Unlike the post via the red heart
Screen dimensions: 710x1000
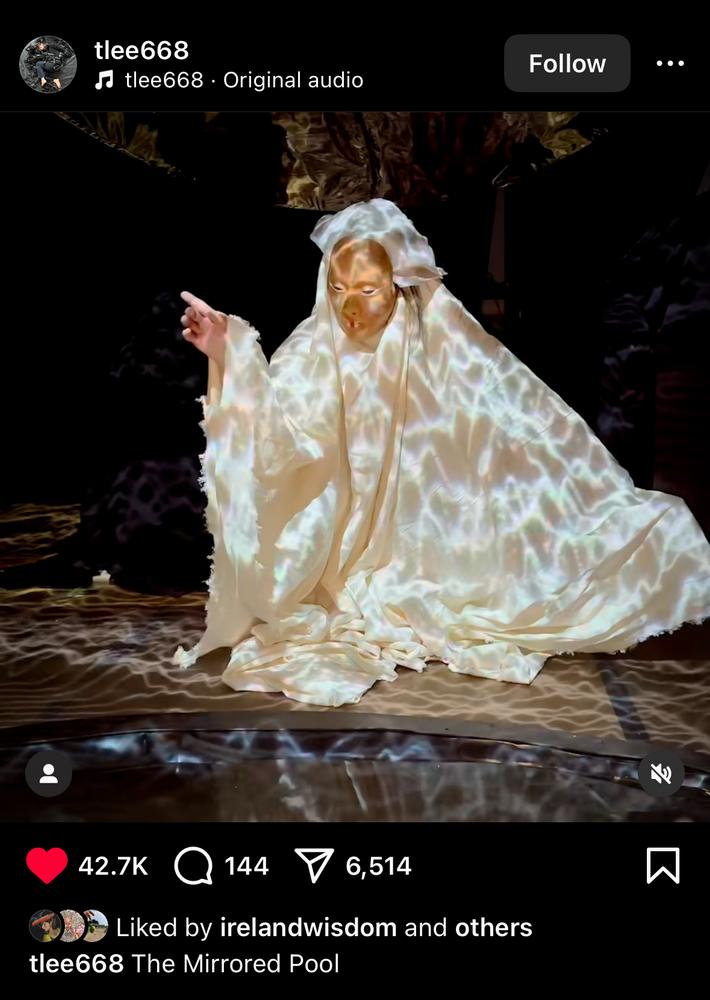click(46, 866)
